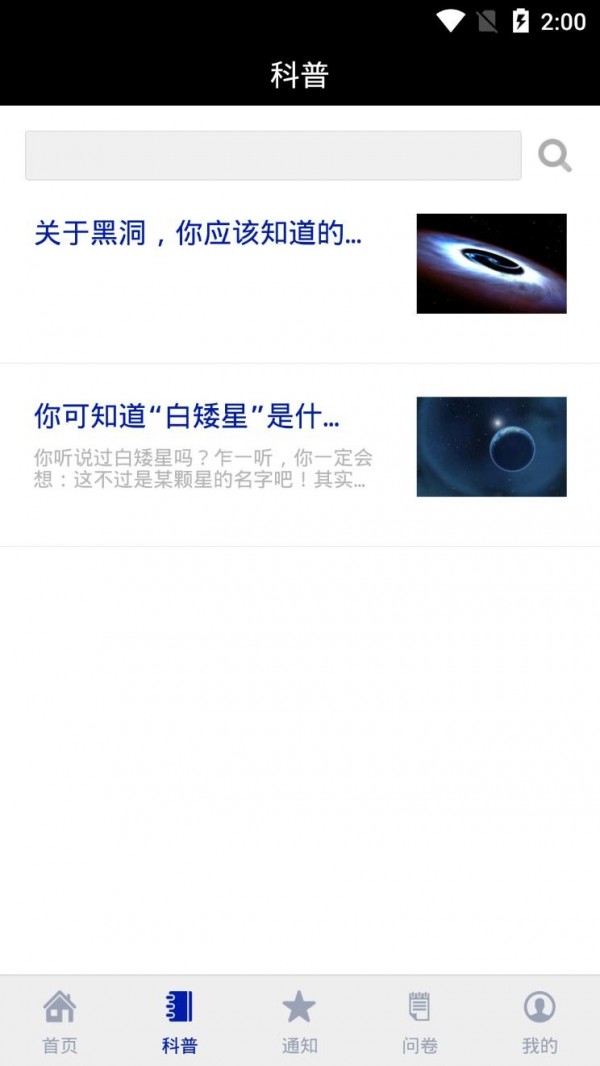Tap the magnifier search icon
Viewport: 600px width, 1066px height.
554,156
